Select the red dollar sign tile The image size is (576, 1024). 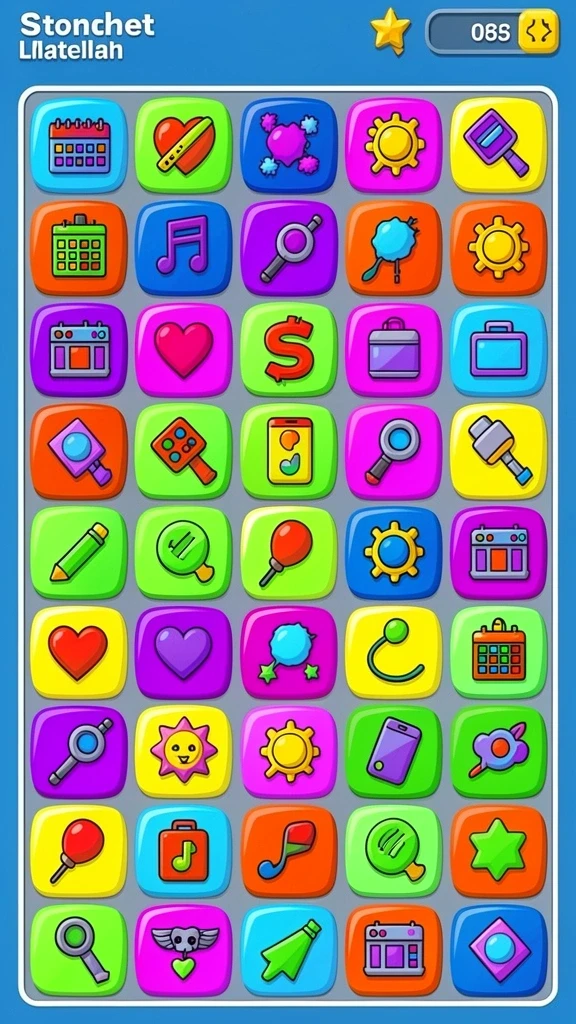289,349
